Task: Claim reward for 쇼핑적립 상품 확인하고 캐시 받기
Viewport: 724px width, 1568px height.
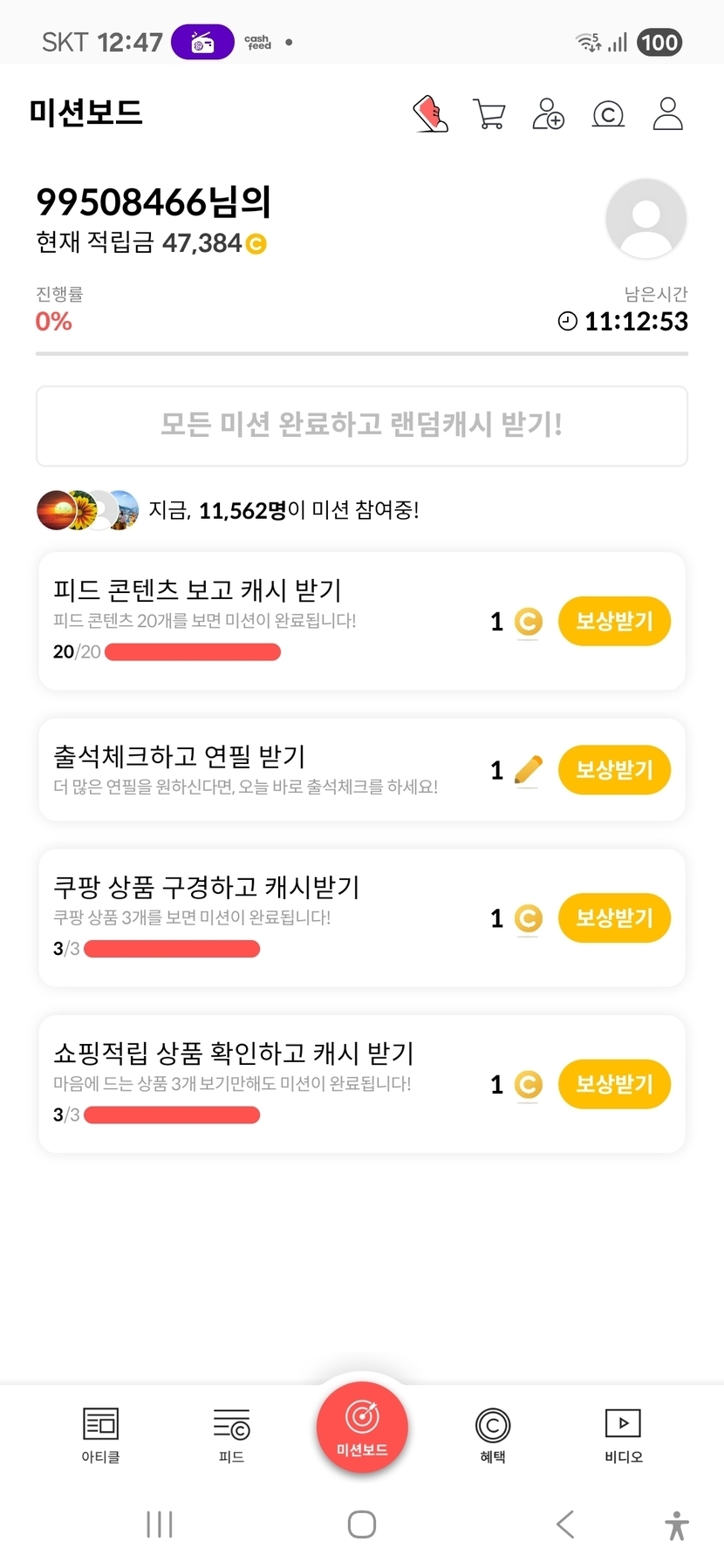Action: tap(614, 1084)
